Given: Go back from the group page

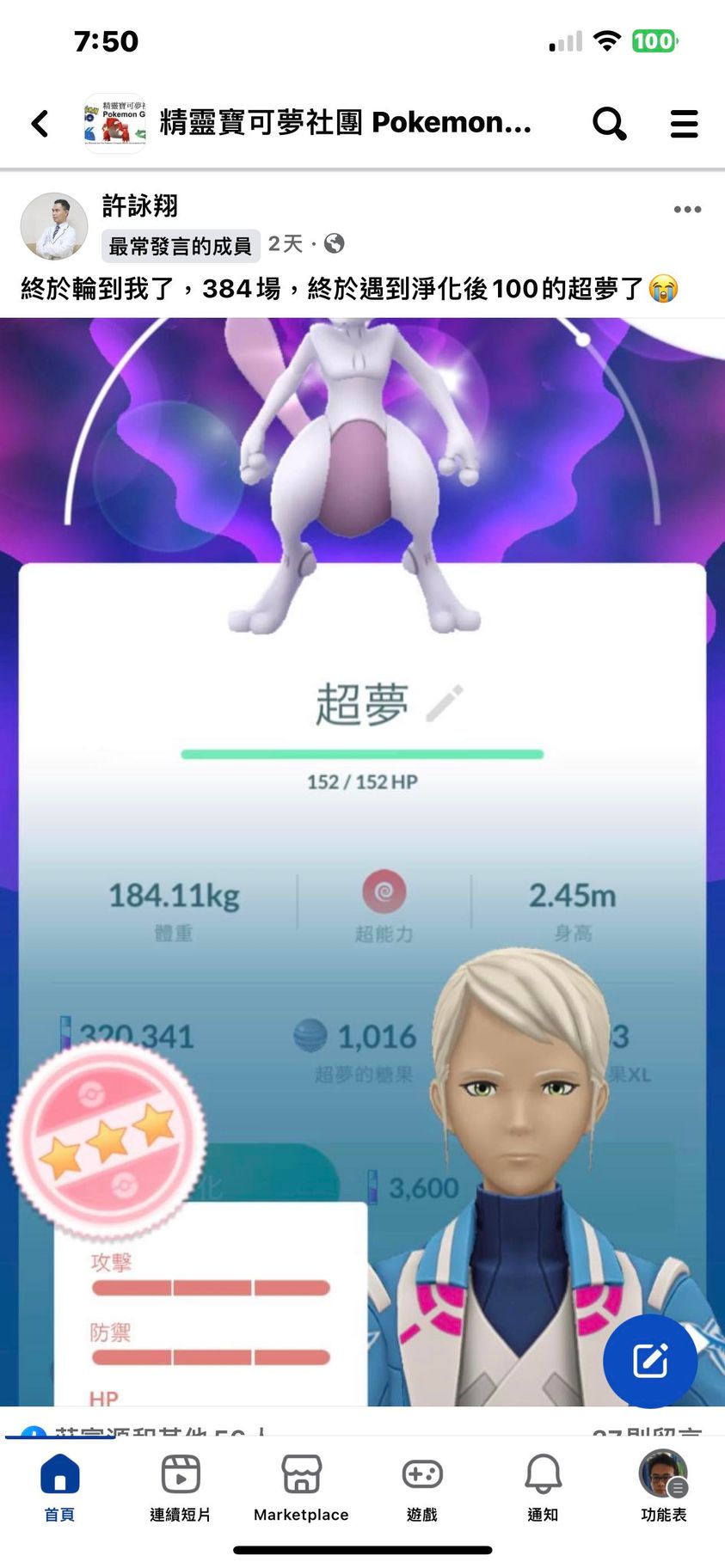Looking at the screenshot, I should click(40, 124).
